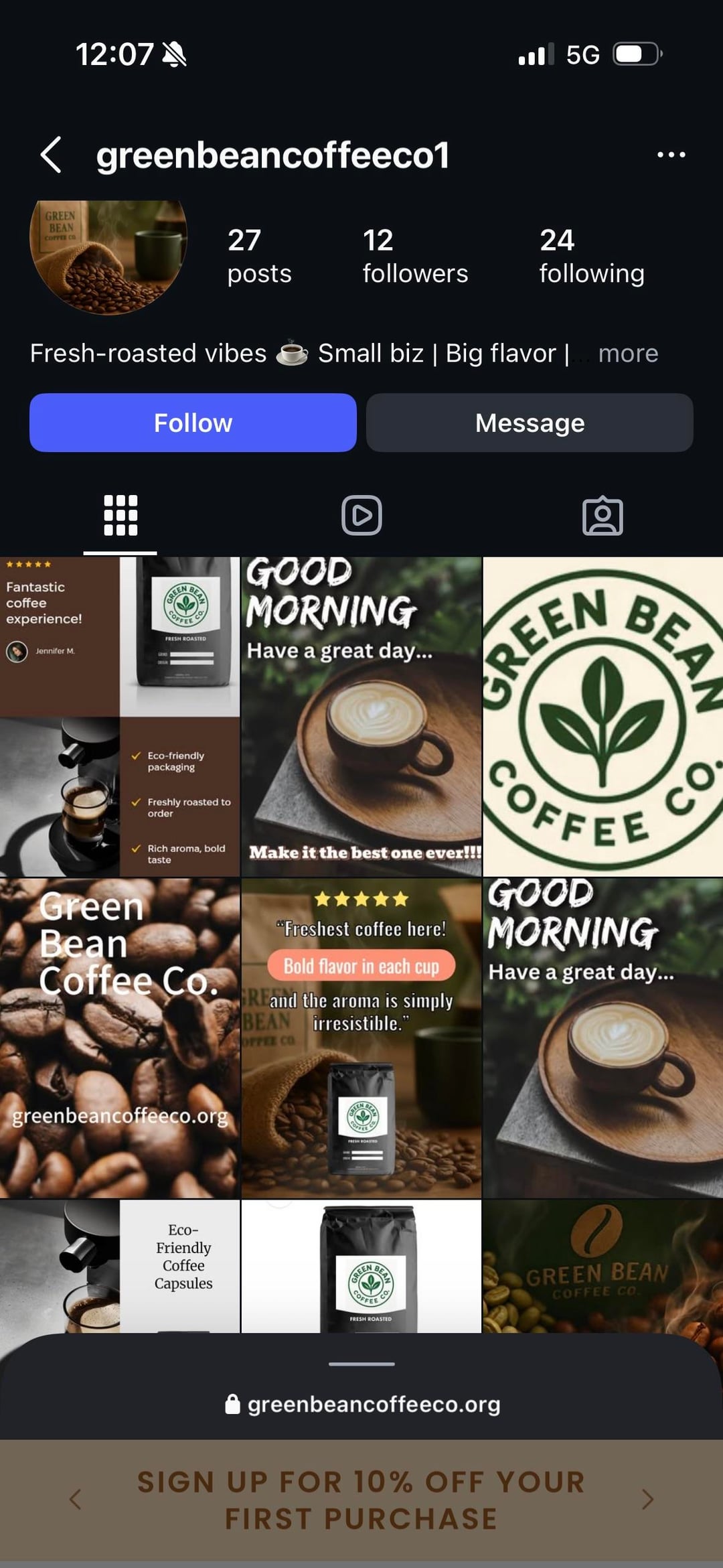Screen dimensions: 723x1568
Task: Open the Fantastic coffee experience review post
Action: pyautogui.click(x=119, y=717)
